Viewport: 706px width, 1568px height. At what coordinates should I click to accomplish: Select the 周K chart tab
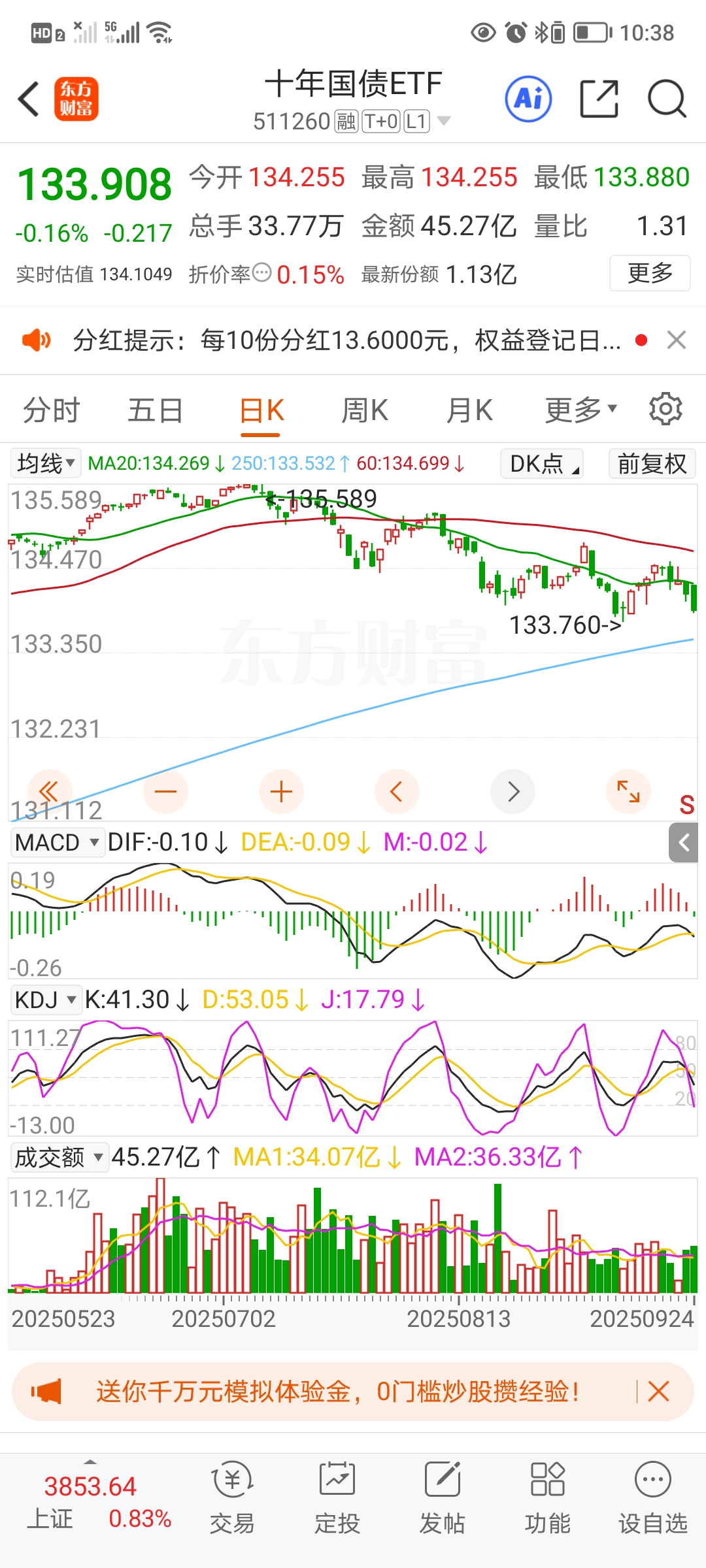pos(365,411)
